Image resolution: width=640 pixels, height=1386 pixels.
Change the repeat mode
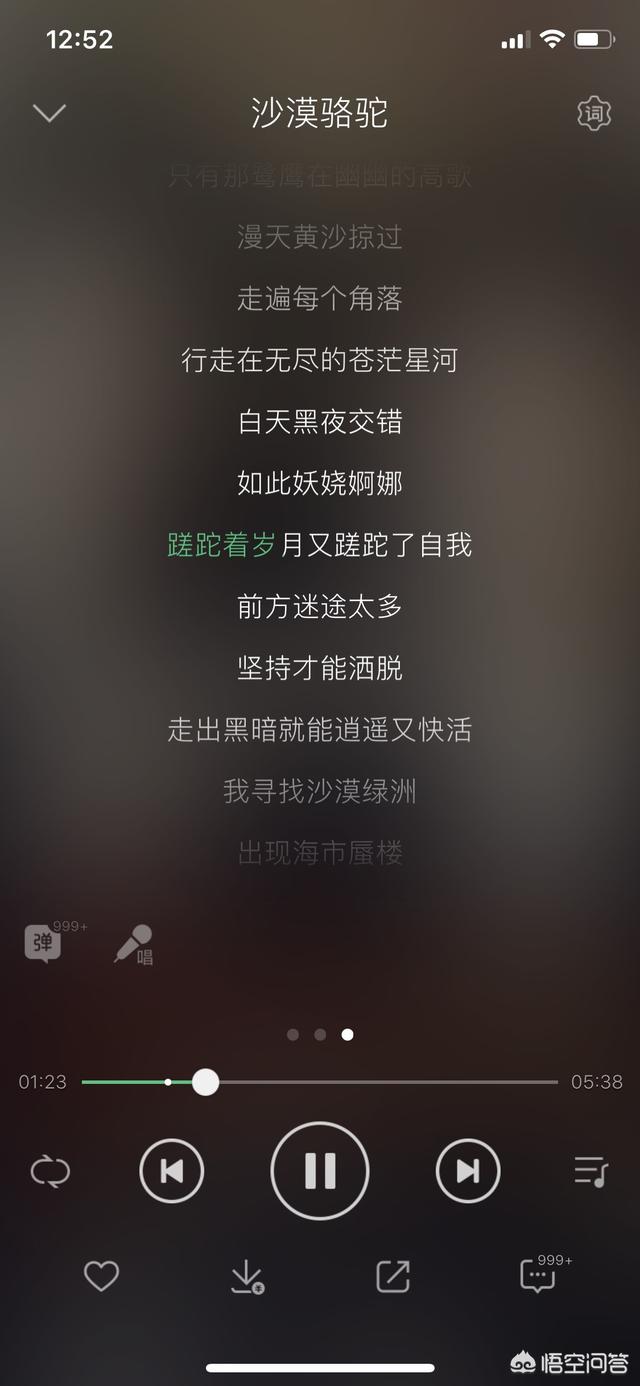coord(50,1171)
